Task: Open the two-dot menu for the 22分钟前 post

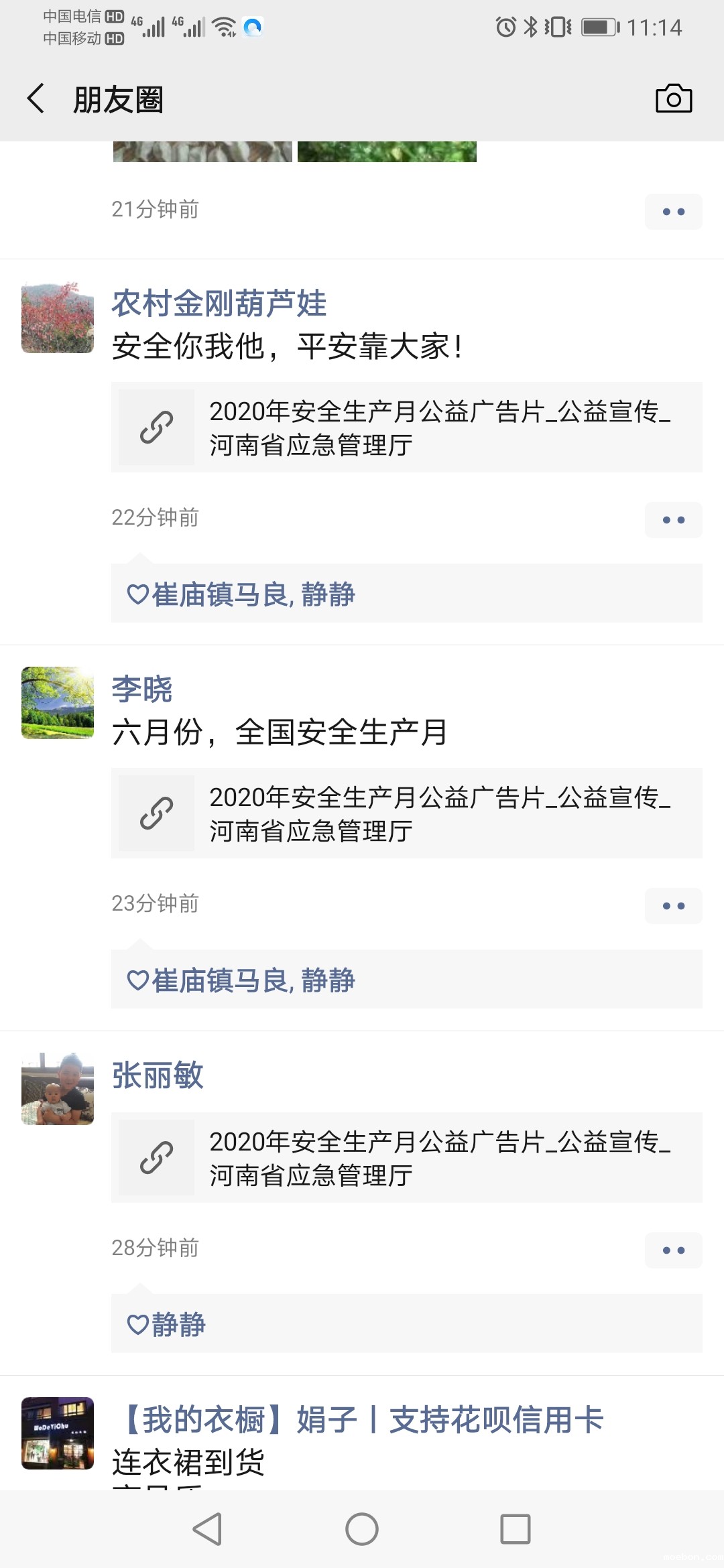Action: [673, 520]
